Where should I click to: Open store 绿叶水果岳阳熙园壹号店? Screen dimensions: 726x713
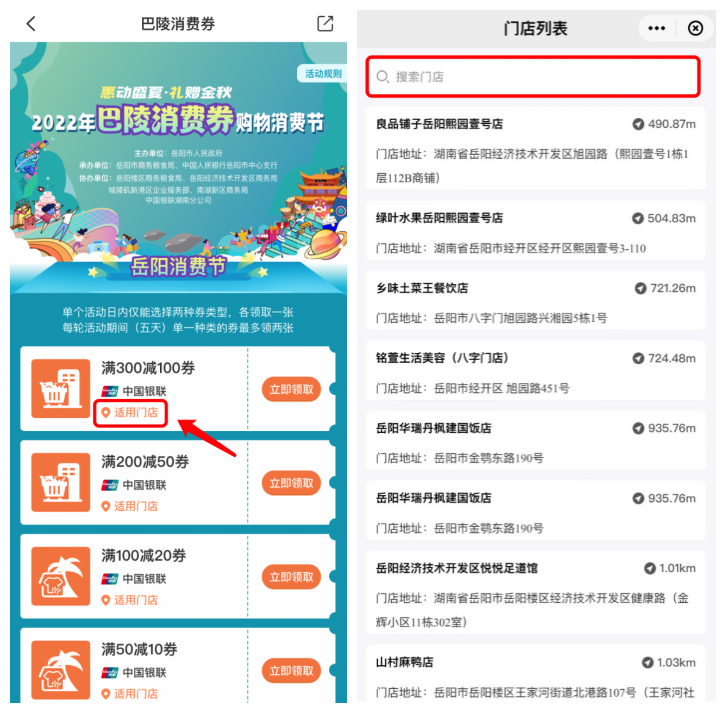click(x=535, y=231)
